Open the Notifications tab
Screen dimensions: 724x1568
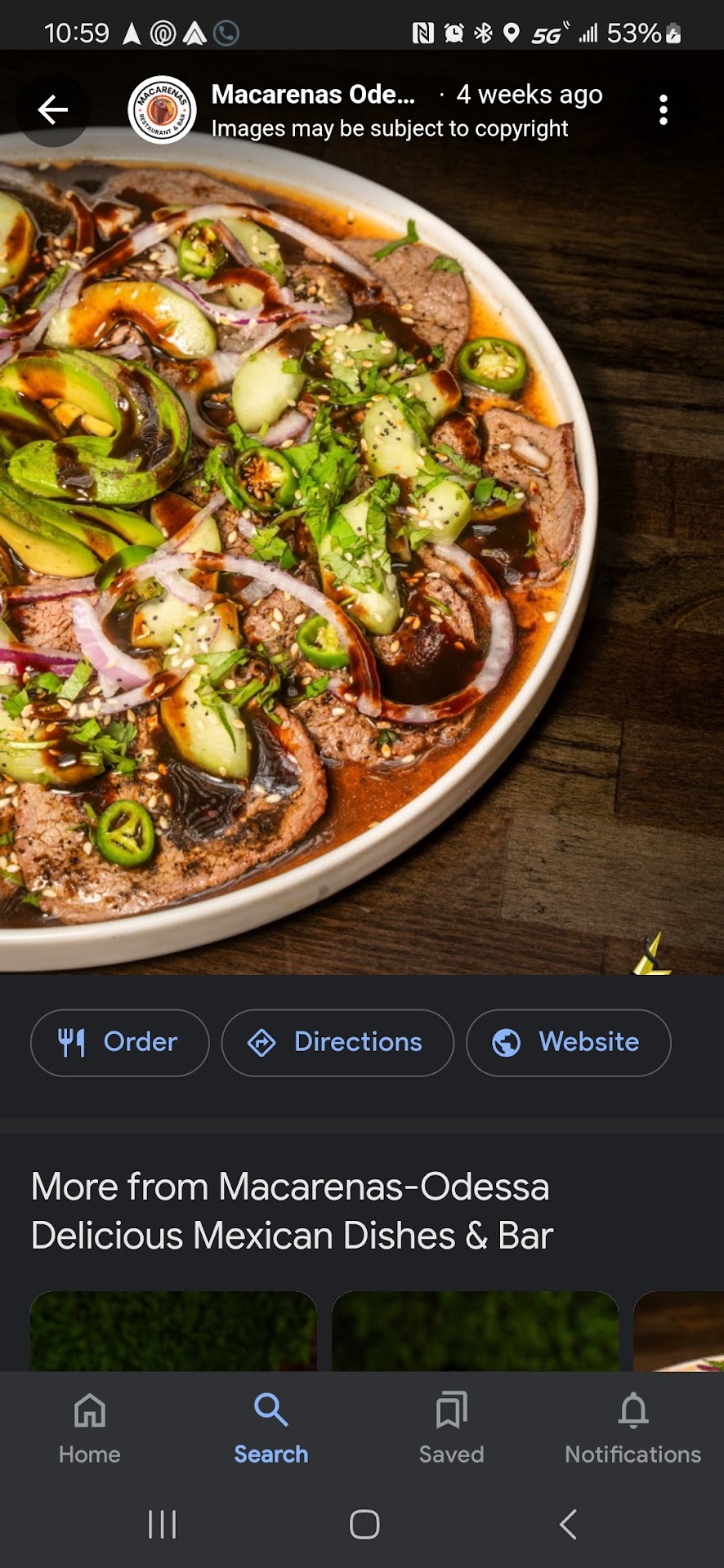click(x=632, y=1428)
